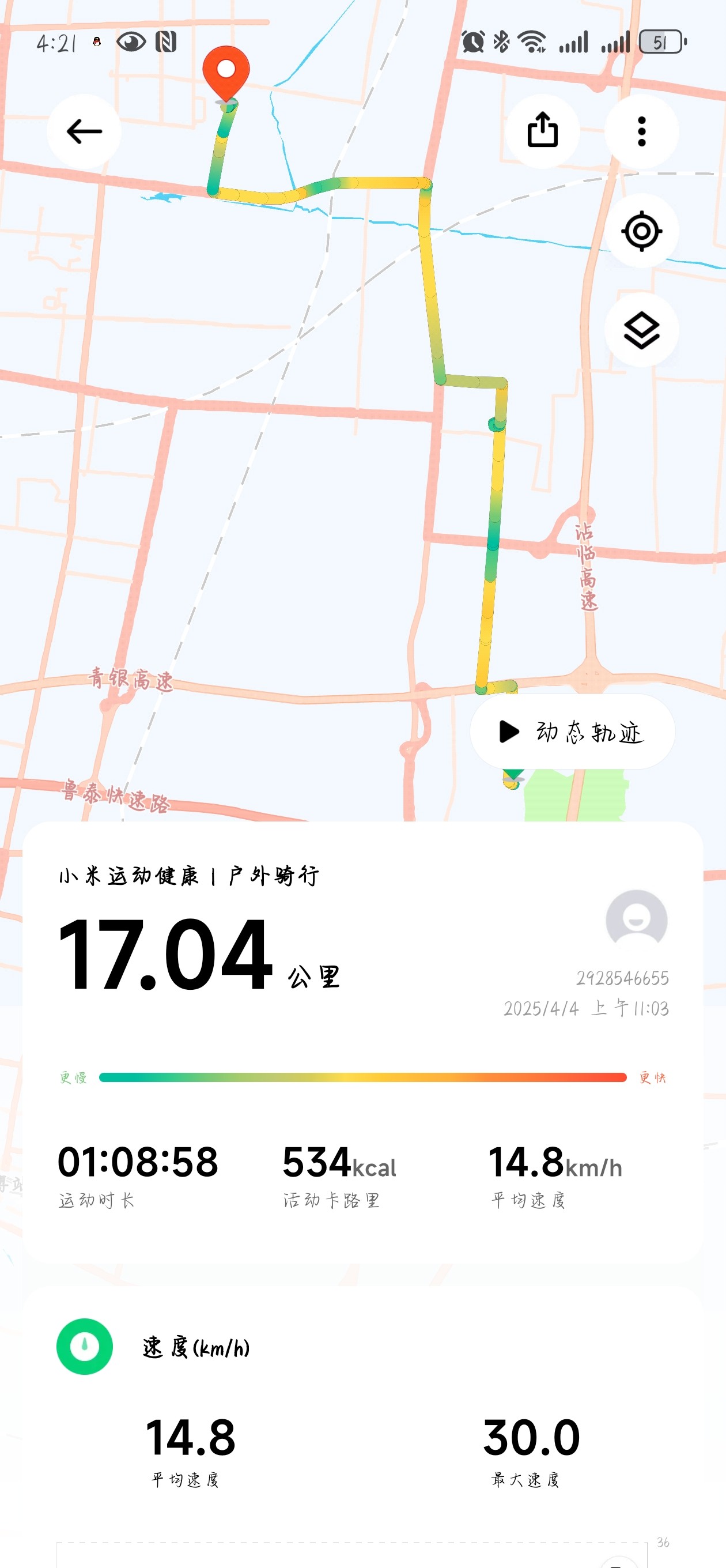The width and height of the screenshot is (726, 1568).
Task: Share this cycling record
Action: [x=542, y=131]
